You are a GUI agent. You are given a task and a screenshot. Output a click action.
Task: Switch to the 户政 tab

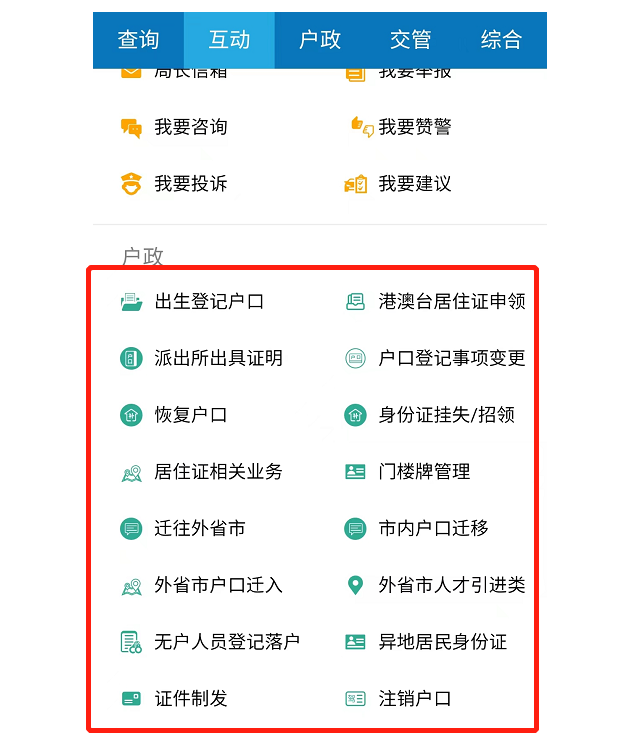coord(320,40)
